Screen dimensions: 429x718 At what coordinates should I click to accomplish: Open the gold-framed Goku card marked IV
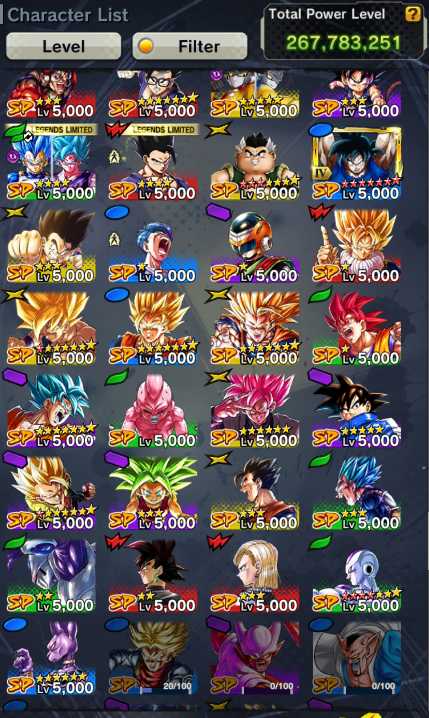pos(357,163)
